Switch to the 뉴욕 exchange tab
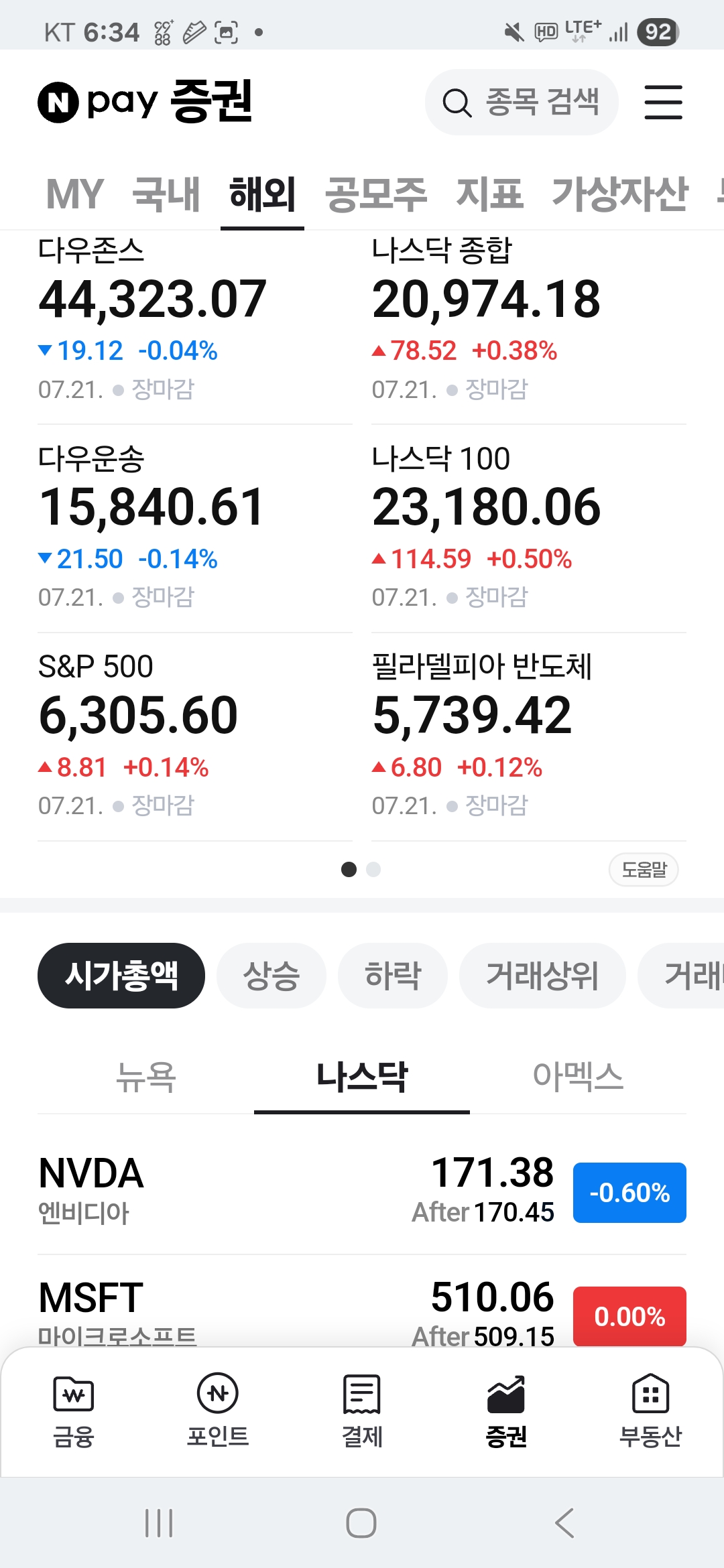Viewport: 724px width, 1568px height. coord(145,1077)
